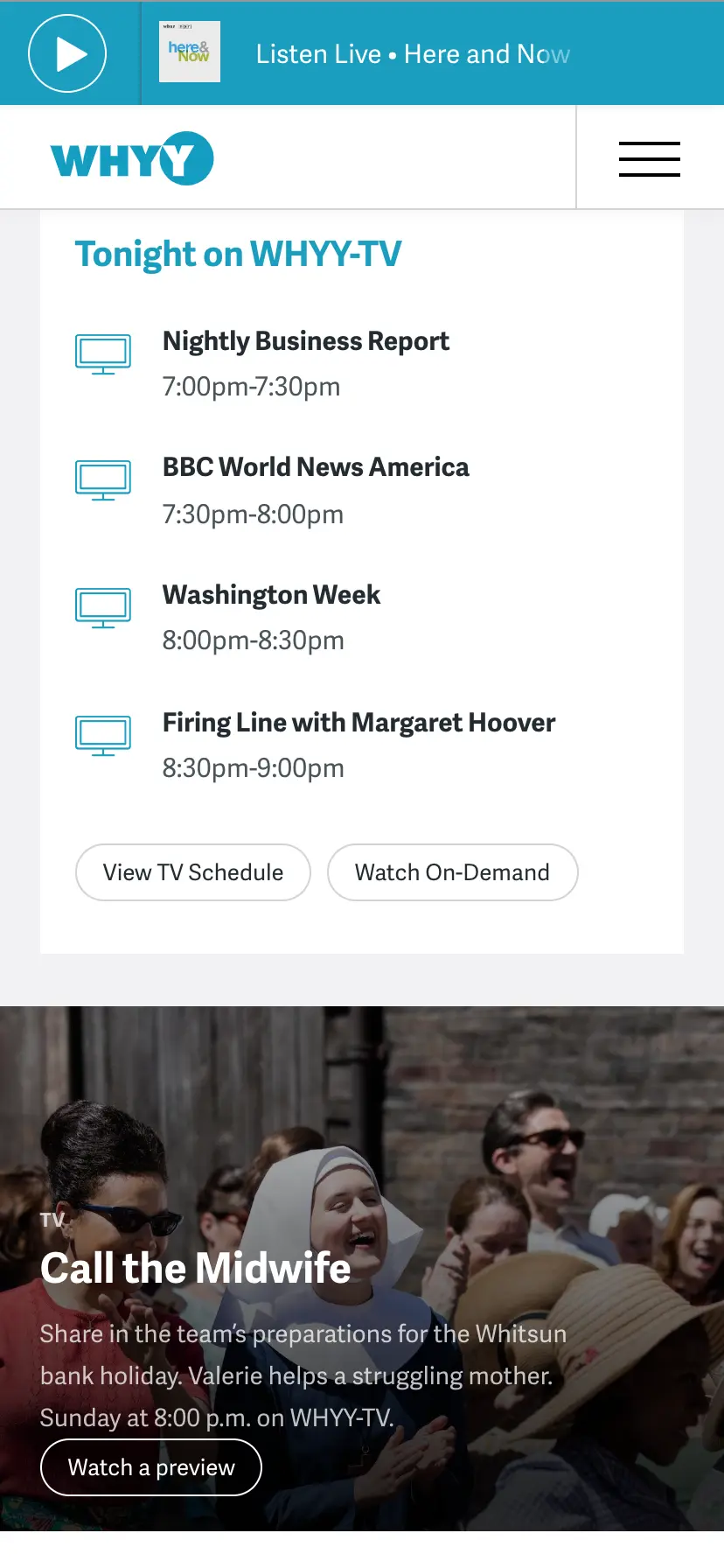Tap Watch On-Demand button
Image resolution: width=724 pixels, height=1568 pixels.
452,872
